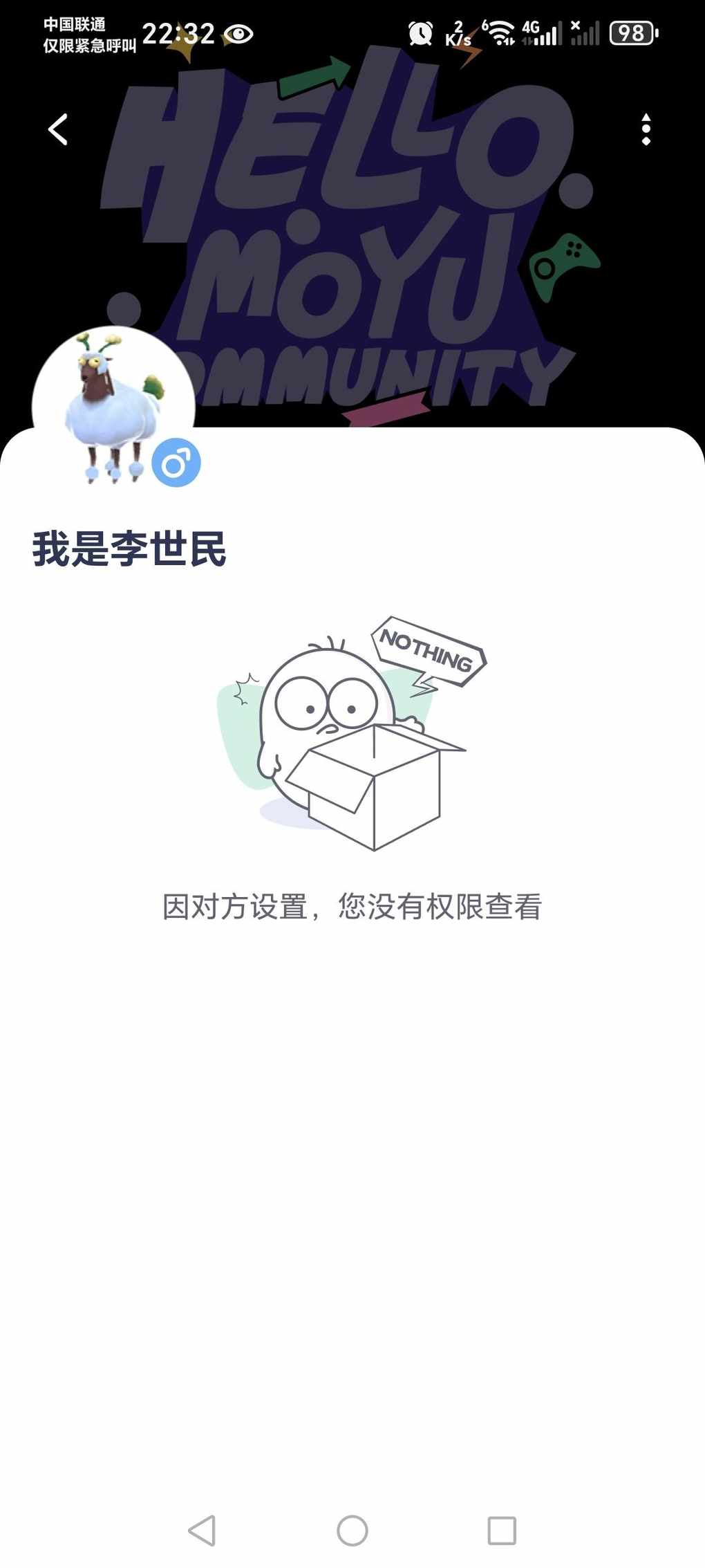This screenshot has height=1568, width=705.
Task: Go back using the top-left arrow
Action: pos(58,129)
